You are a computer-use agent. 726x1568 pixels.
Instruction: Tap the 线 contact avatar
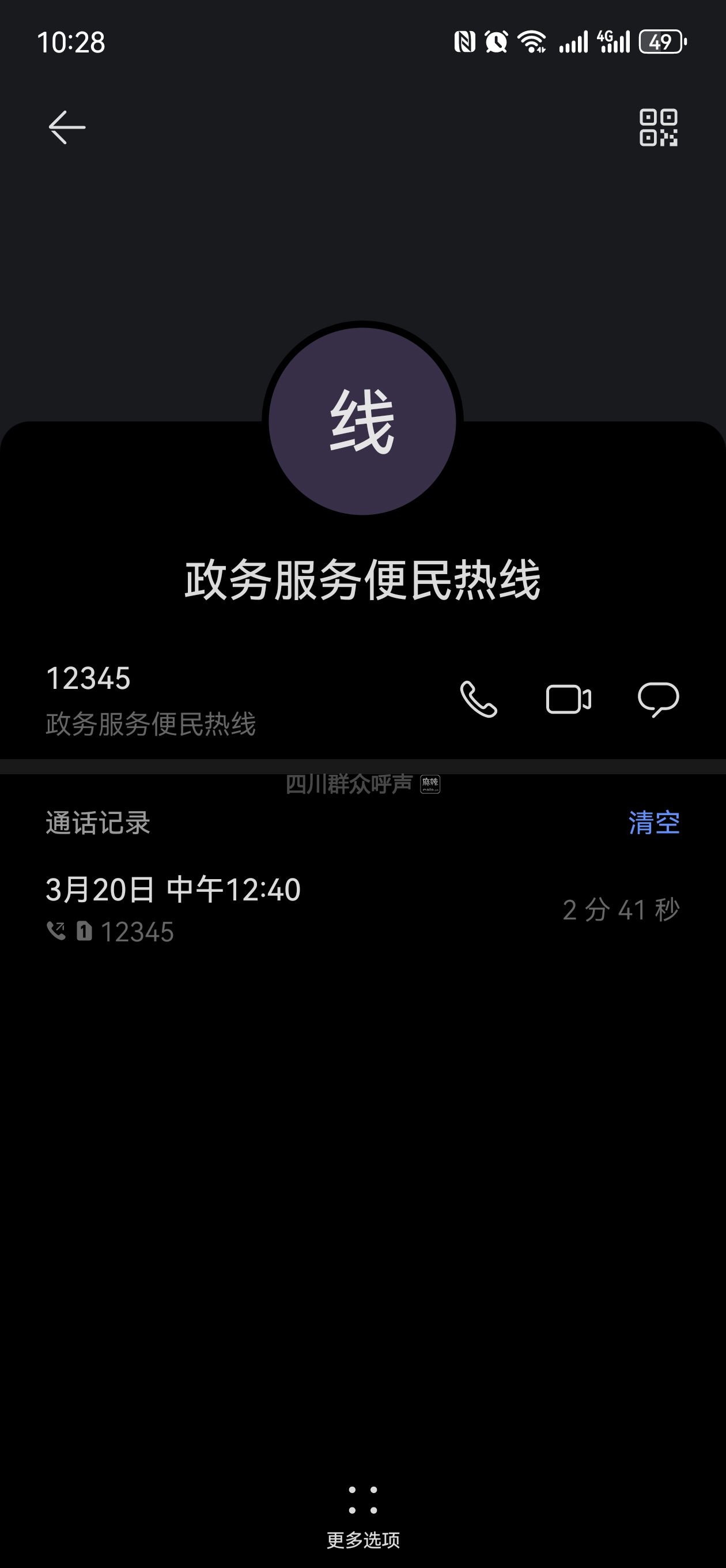click(362, 421)
